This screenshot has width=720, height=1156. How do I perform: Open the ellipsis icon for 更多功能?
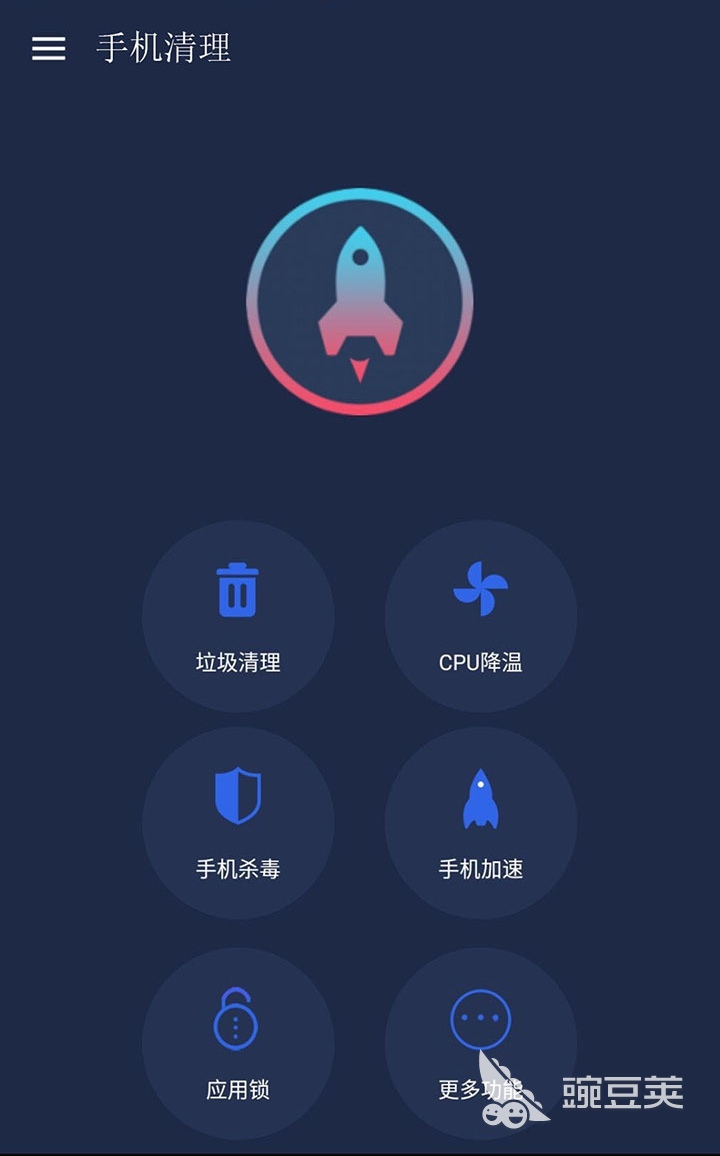pyautogui.click(x=482, y=1017)
